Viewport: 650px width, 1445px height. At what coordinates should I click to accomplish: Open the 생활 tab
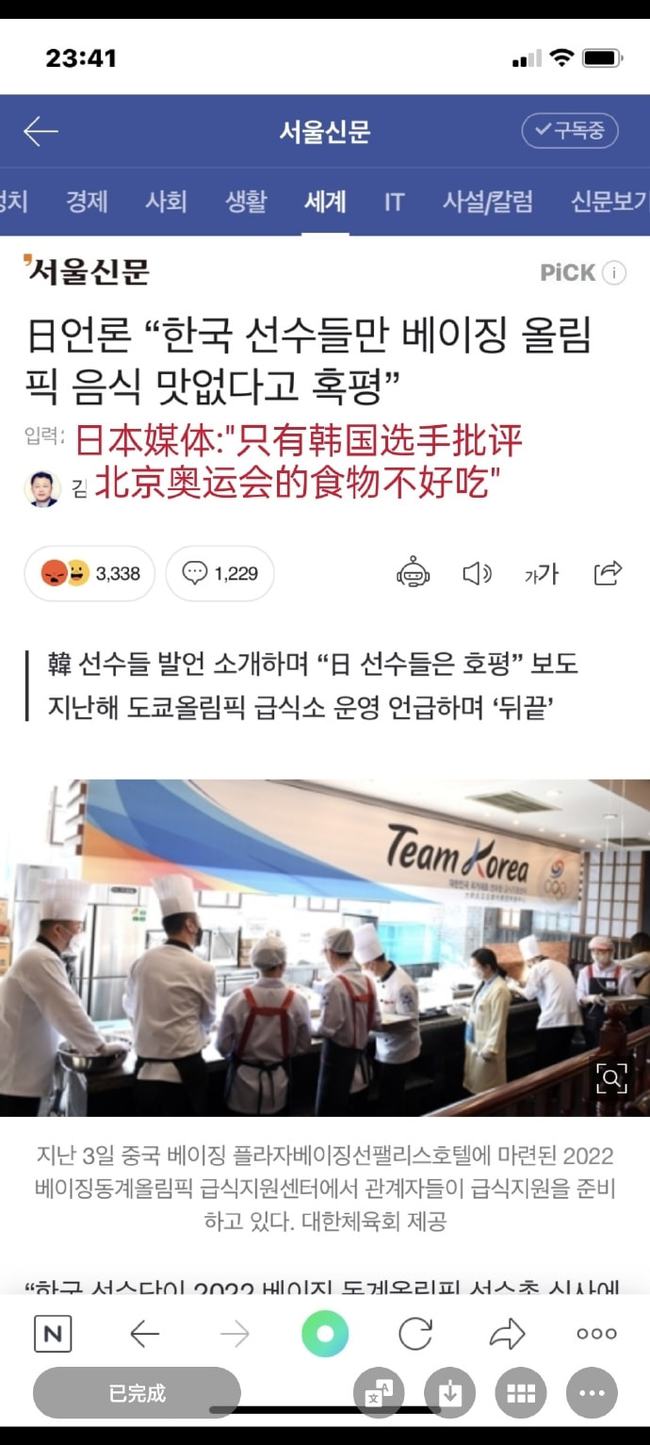[246, 201]
